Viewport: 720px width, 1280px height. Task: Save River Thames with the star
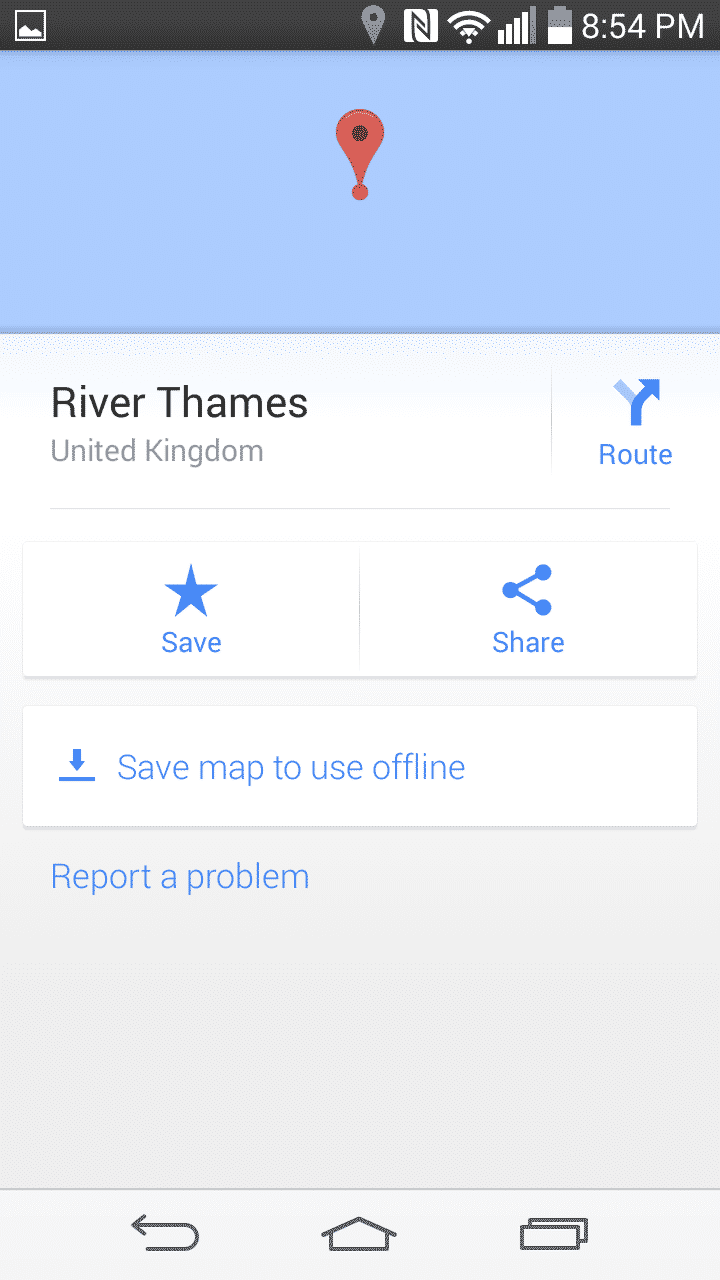point(191,609)
